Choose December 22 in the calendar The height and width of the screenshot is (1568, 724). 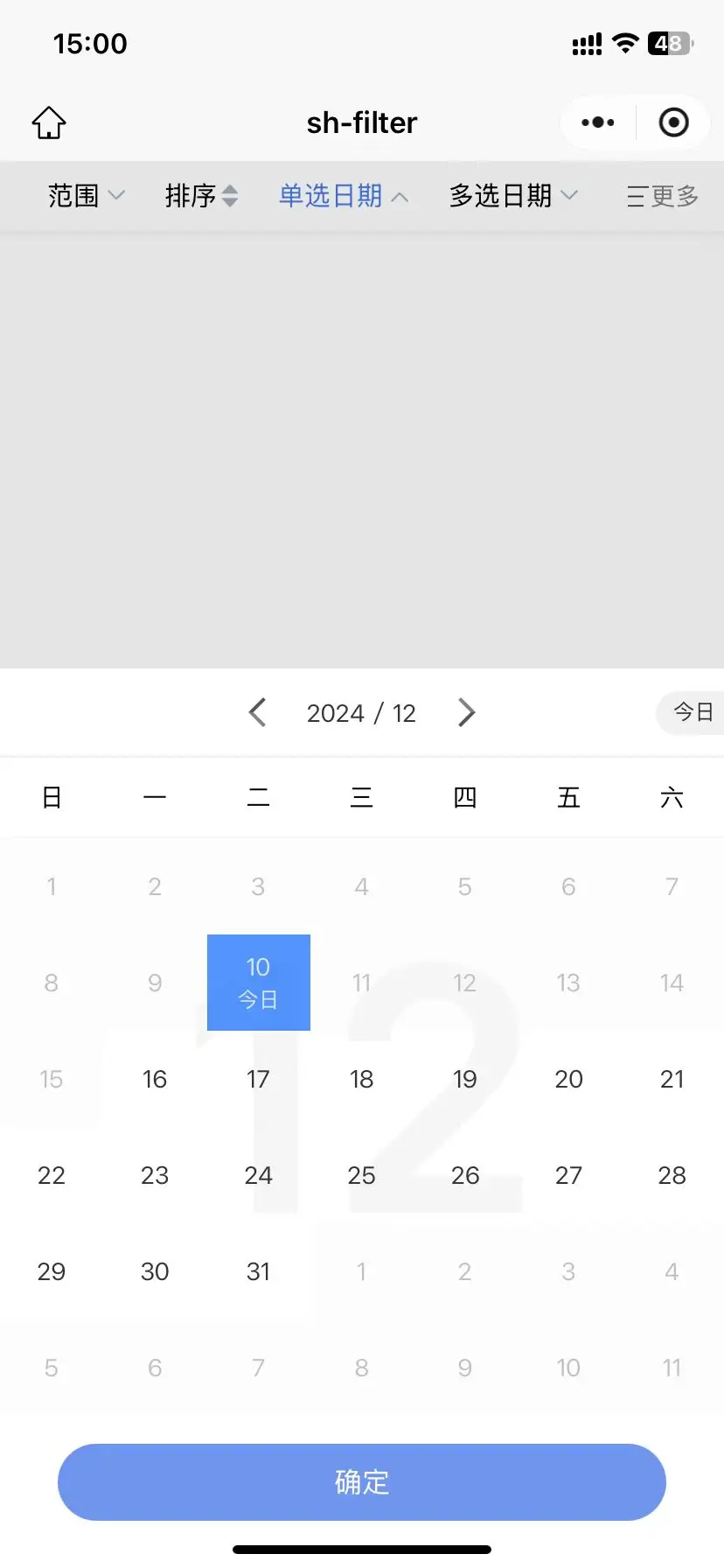coord(52,1175)
